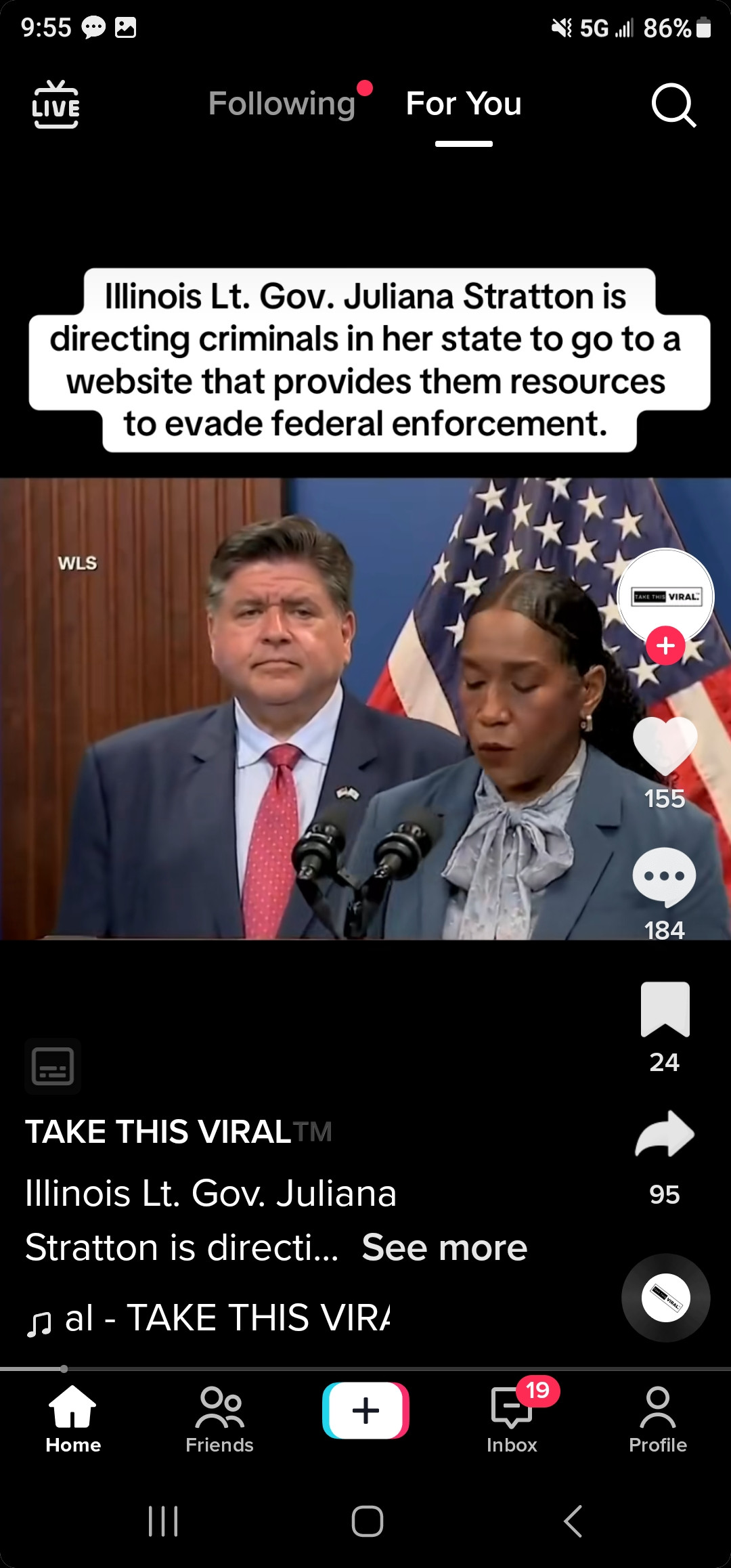Open the LIVE streams icon
This screenshot has height=1568, width=731.
tap(56, 104)
